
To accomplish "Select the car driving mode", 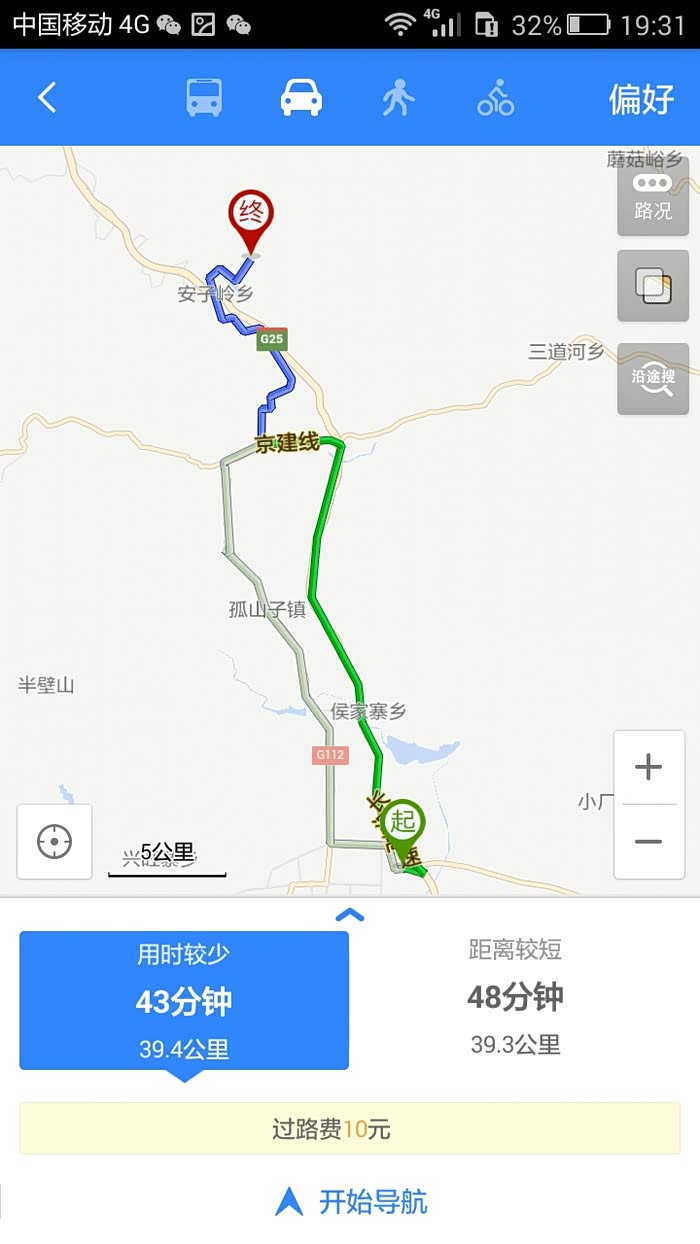I will coord(301,98).
